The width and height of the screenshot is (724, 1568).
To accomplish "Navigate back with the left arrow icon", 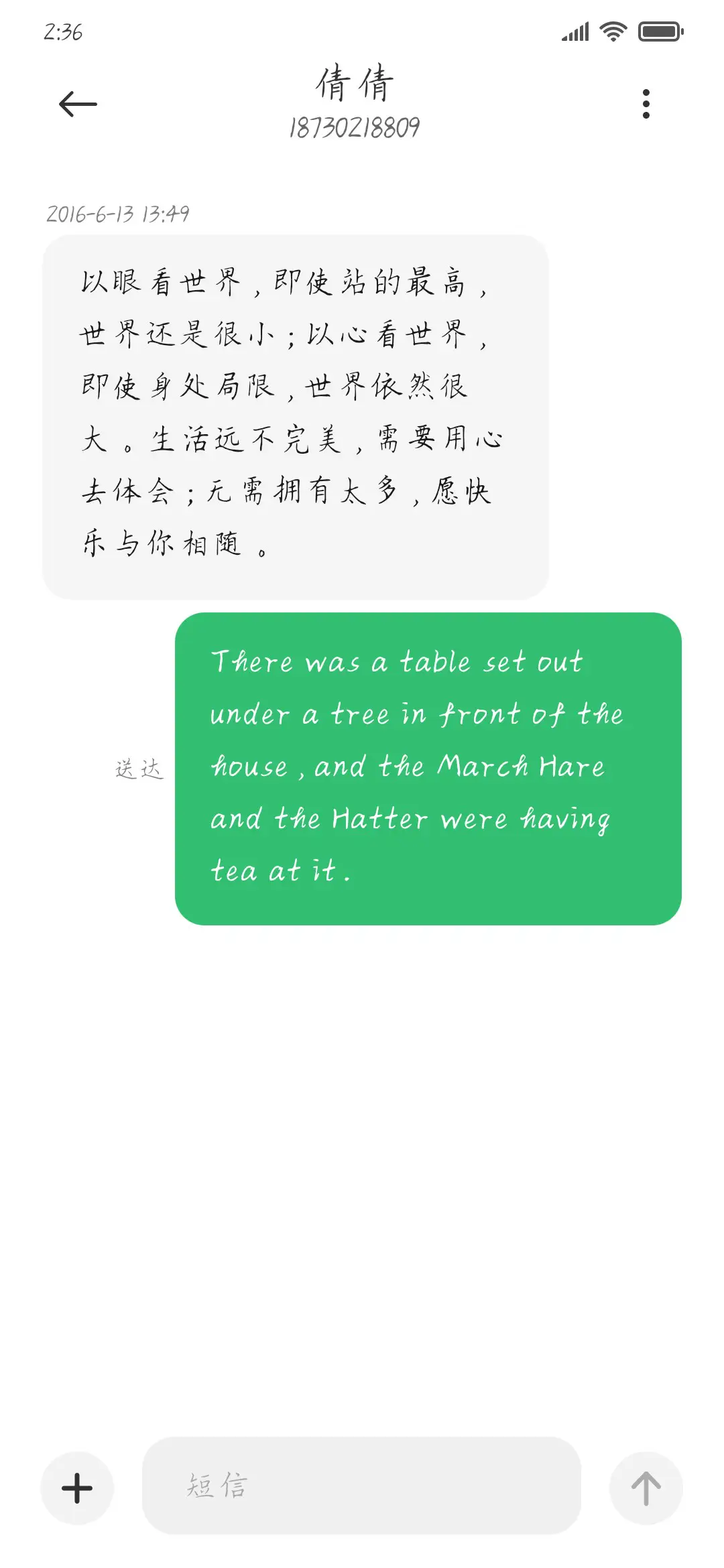I will [77, 103].
